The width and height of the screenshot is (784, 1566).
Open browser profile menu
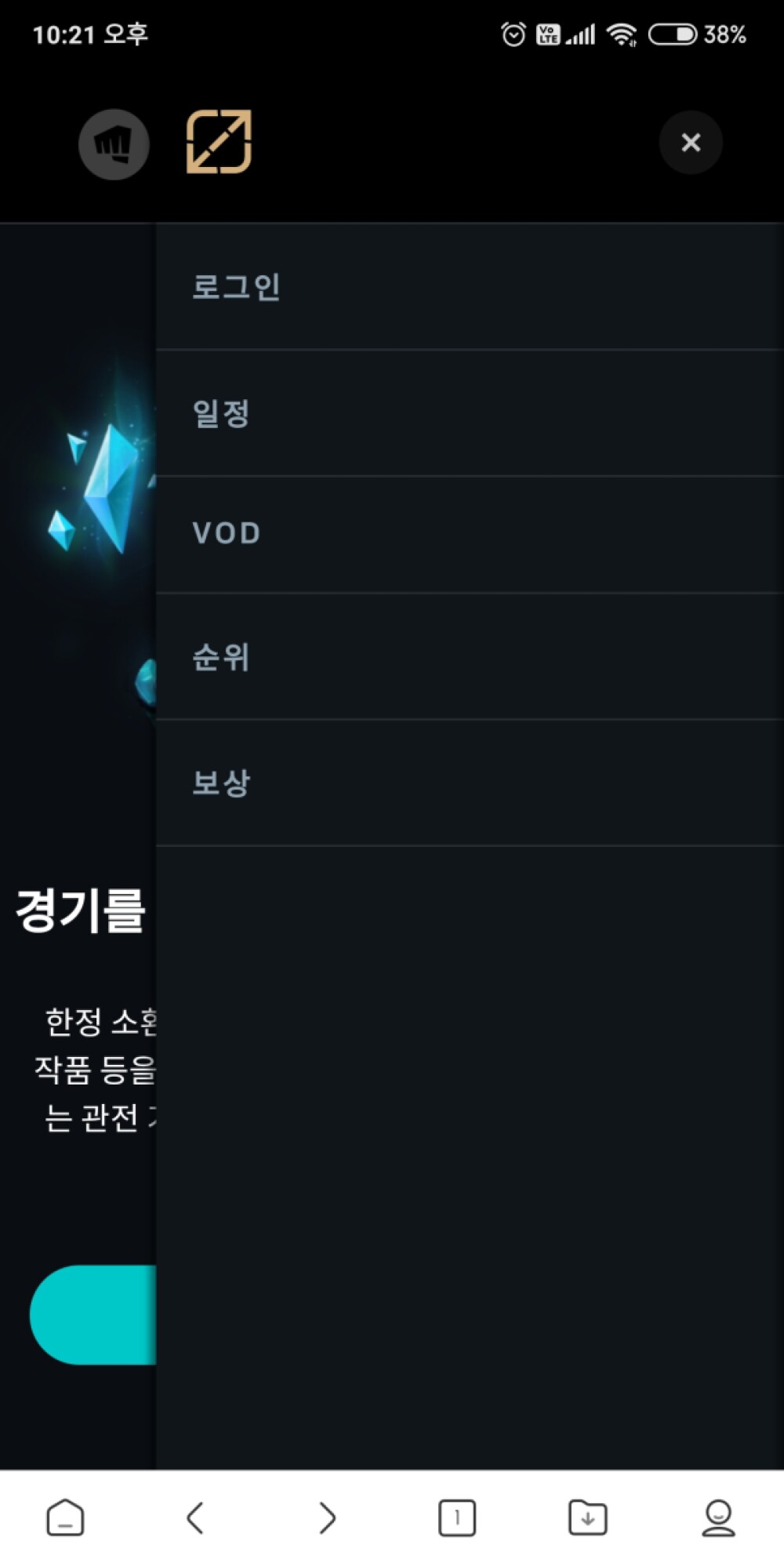[x=718, y=1518]
